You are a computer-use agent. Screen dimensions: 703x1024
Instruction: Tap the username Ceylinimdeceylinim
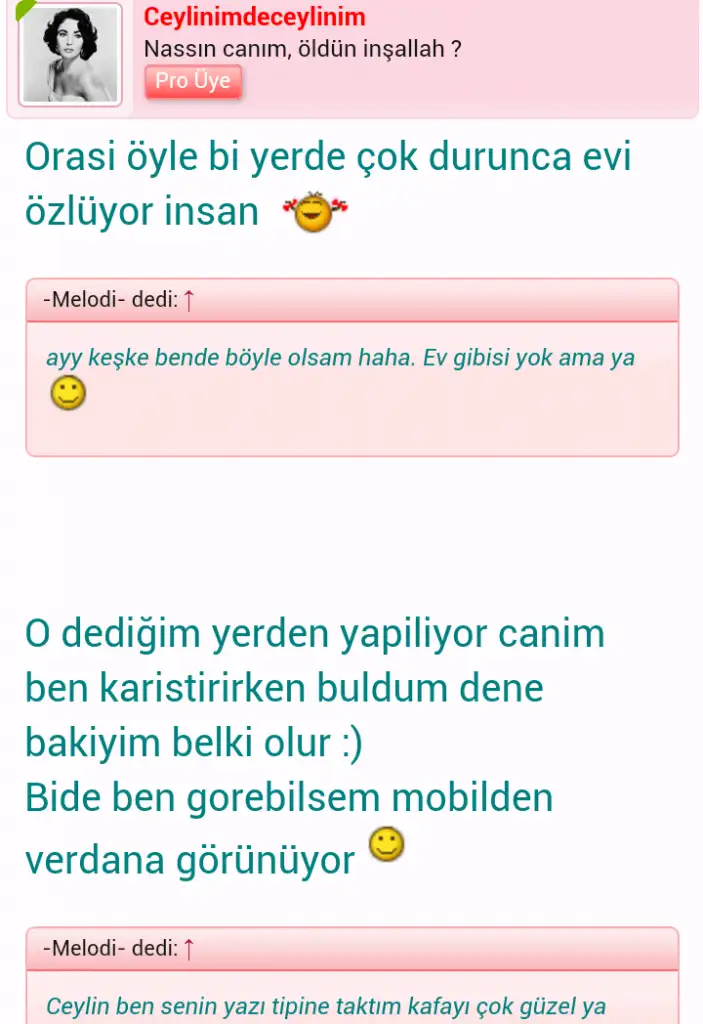pyautogui.click(x=254, y=17)
